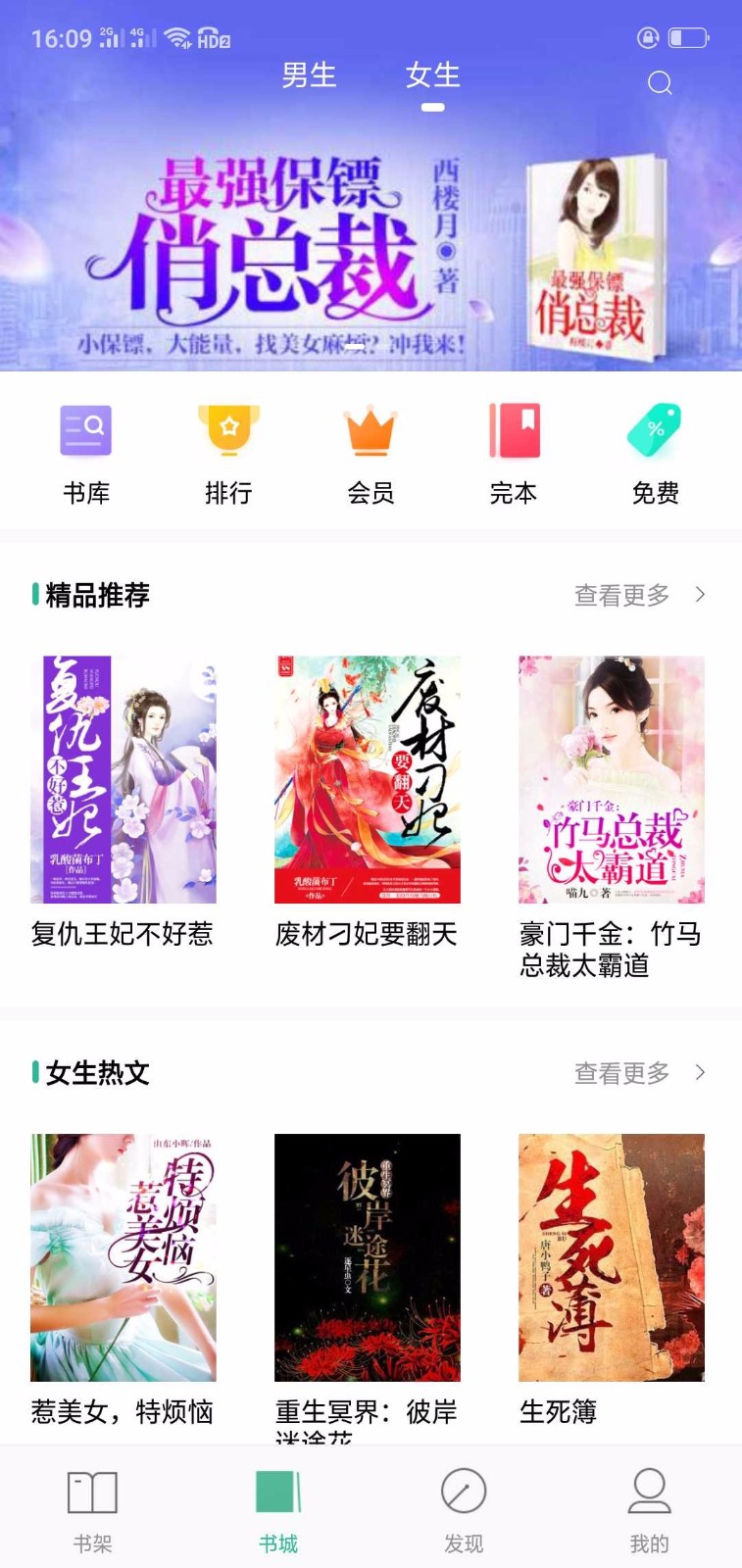This screenshot has height=1568, width=742.
Task: Expand 精品推荐 with its right chevron
Action: (x=700, y=595)
